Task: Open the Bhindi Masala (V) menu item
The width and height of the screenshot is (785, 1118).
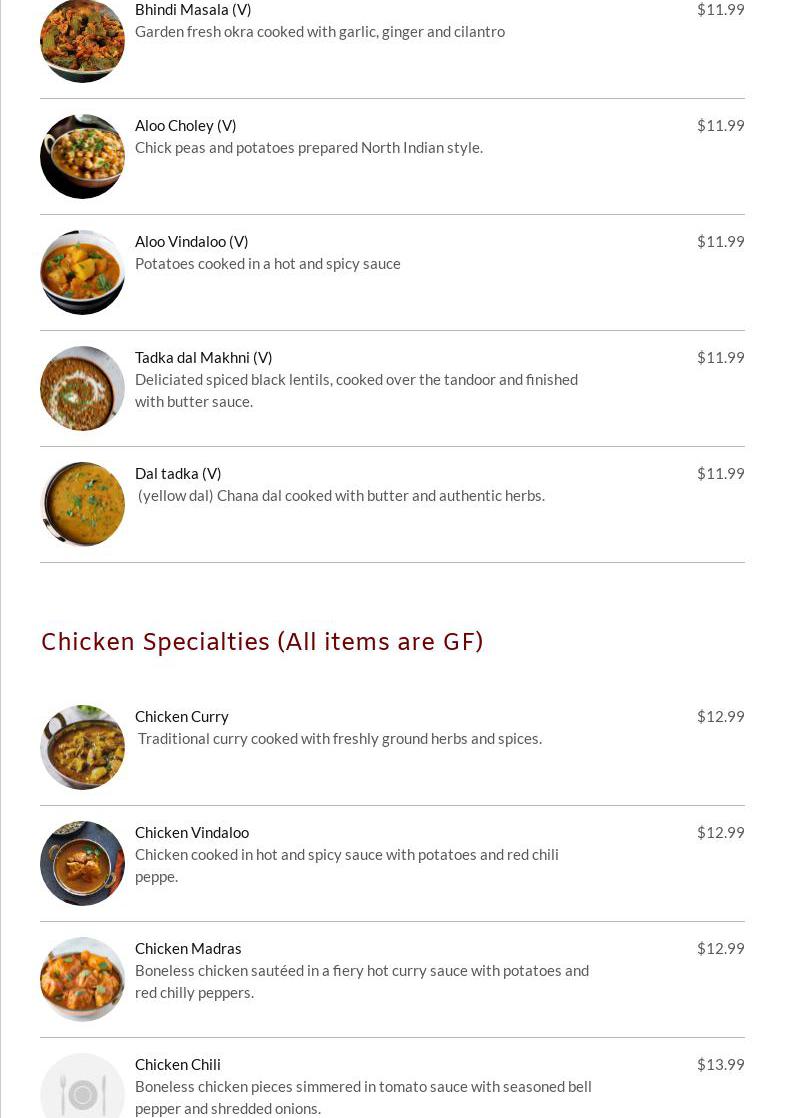Action: pos(193,10)
